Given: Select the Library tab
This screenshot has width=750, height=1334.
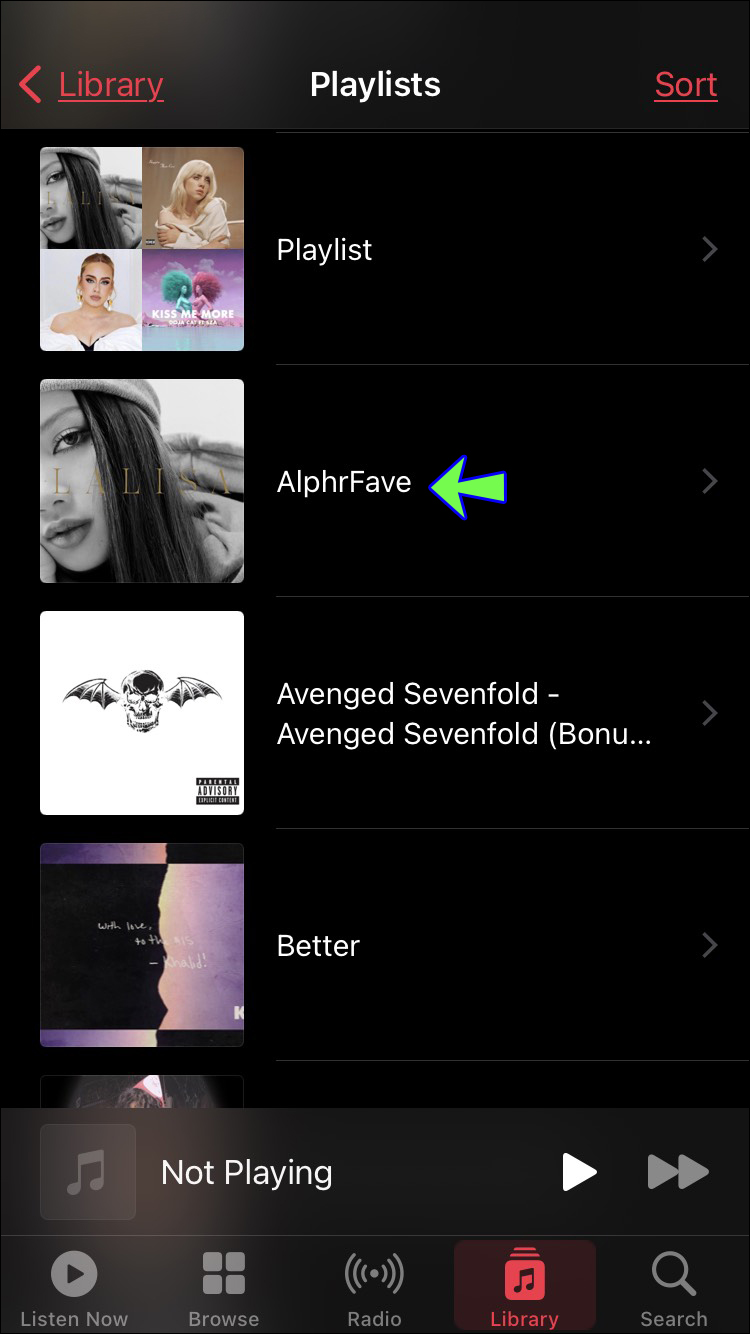Looking at the screenshot, I should pos(524,1290).
